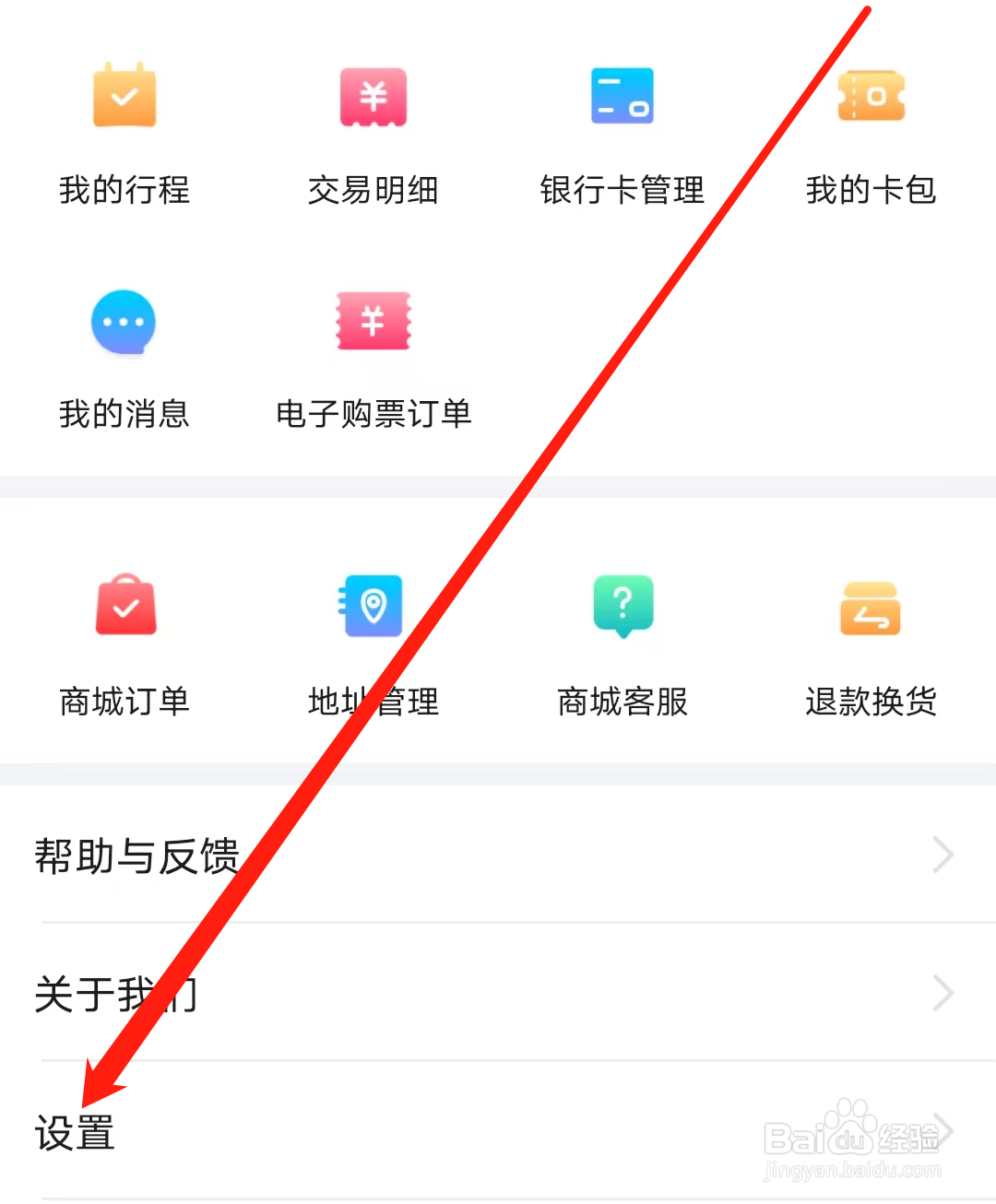The width and height of the screenshot is (996, 1204).
Task: Select the 帮助与反馈 menu entry
Action: click(x=136, y=856)
